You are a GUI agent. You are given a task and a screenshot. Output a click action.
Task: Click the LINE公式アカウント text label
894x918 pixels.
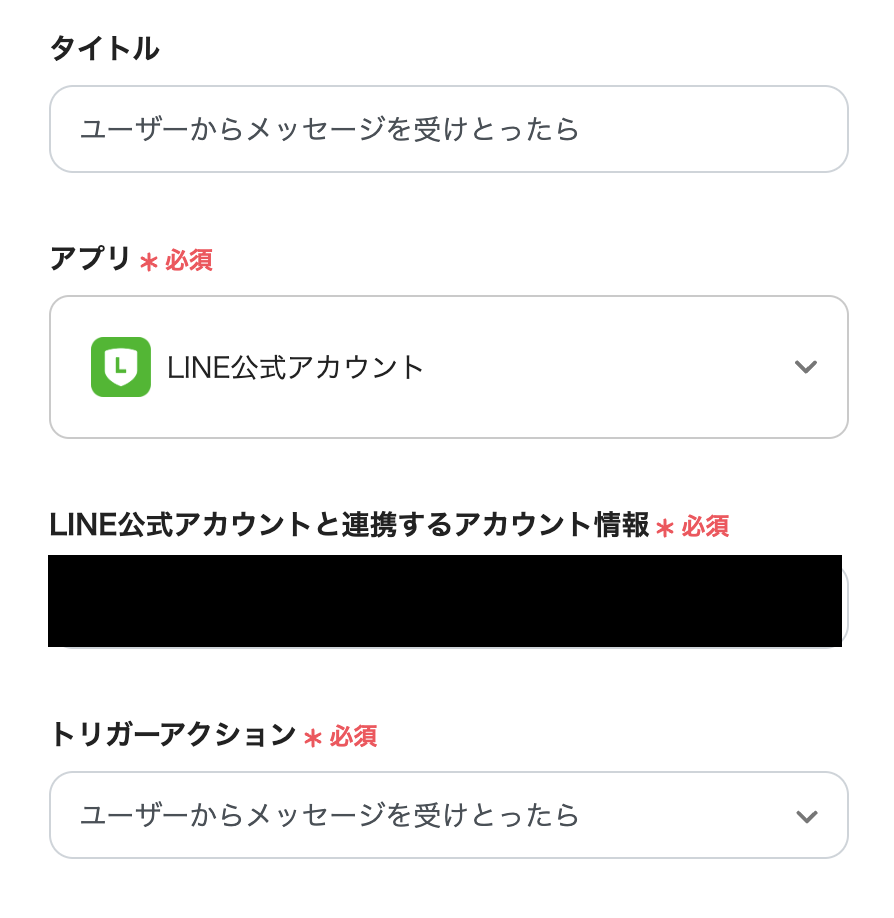(297, 367)
